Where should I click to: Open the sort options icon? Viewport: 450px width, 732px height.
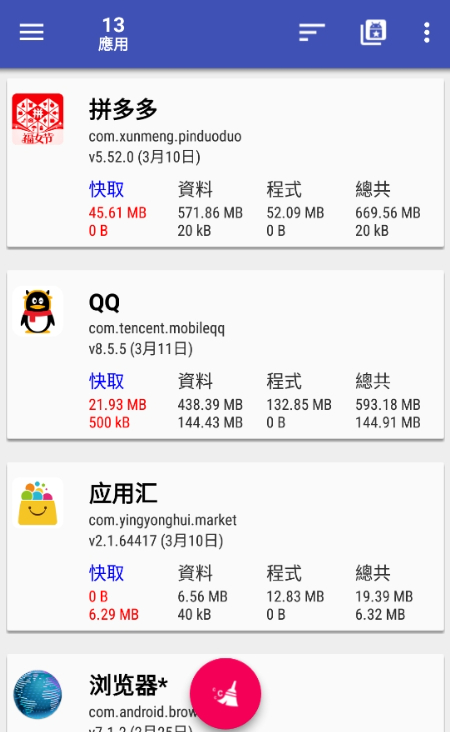pos(311,33)
